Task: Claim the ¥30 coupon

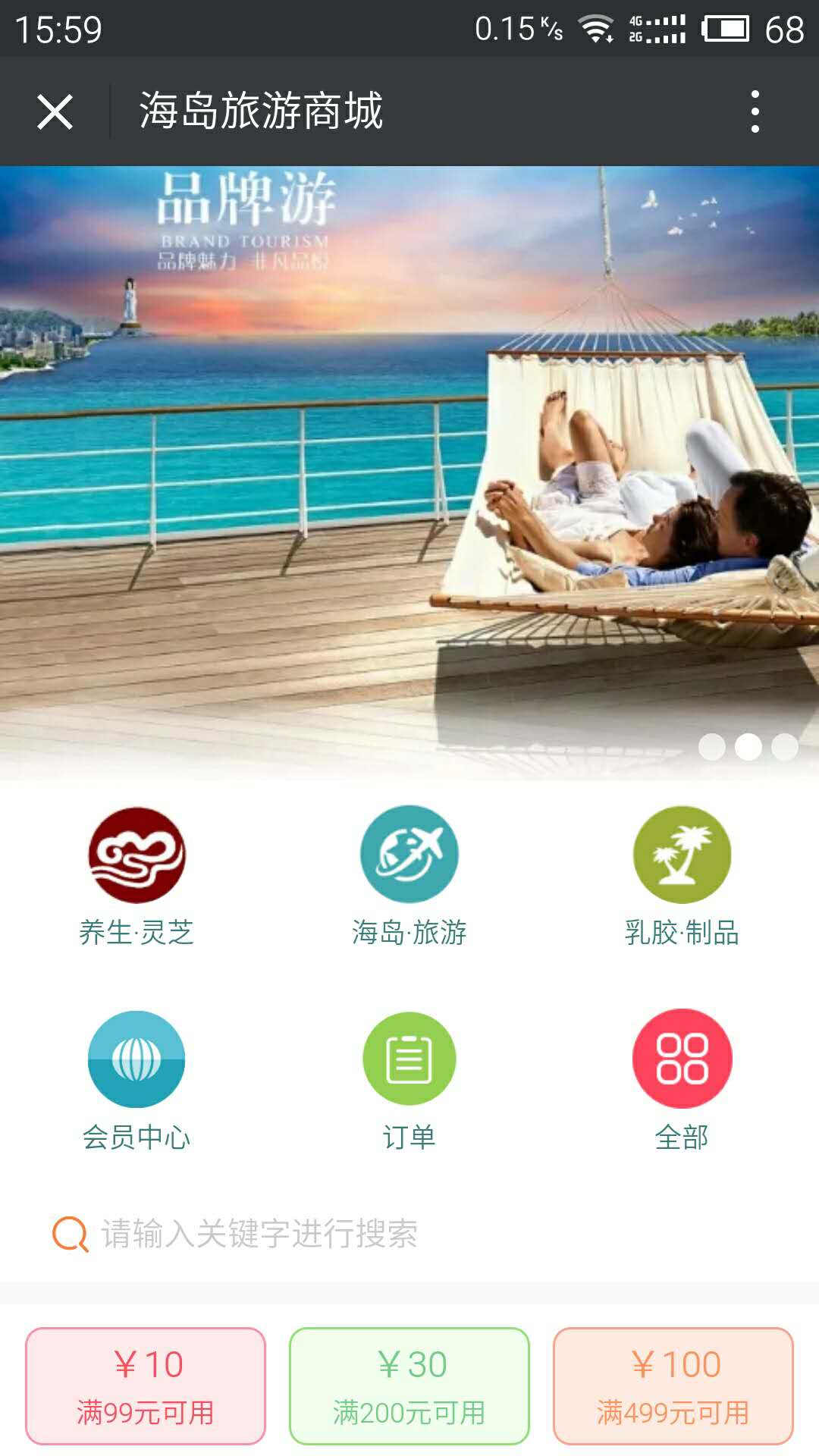Action: pos(409,1386)
